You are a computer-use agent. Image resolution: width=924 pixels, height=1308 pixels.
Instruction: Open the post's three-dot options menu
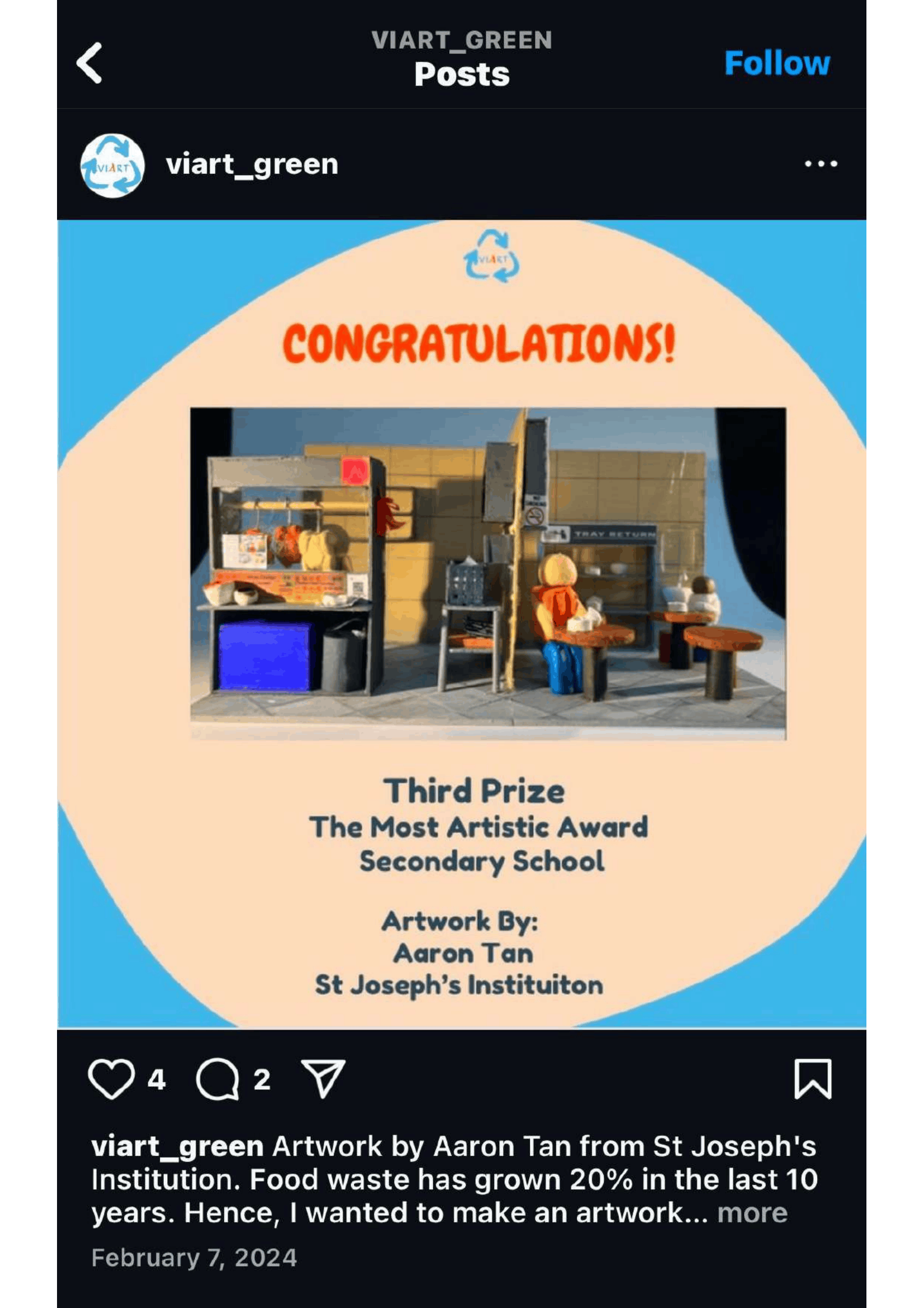821,164
